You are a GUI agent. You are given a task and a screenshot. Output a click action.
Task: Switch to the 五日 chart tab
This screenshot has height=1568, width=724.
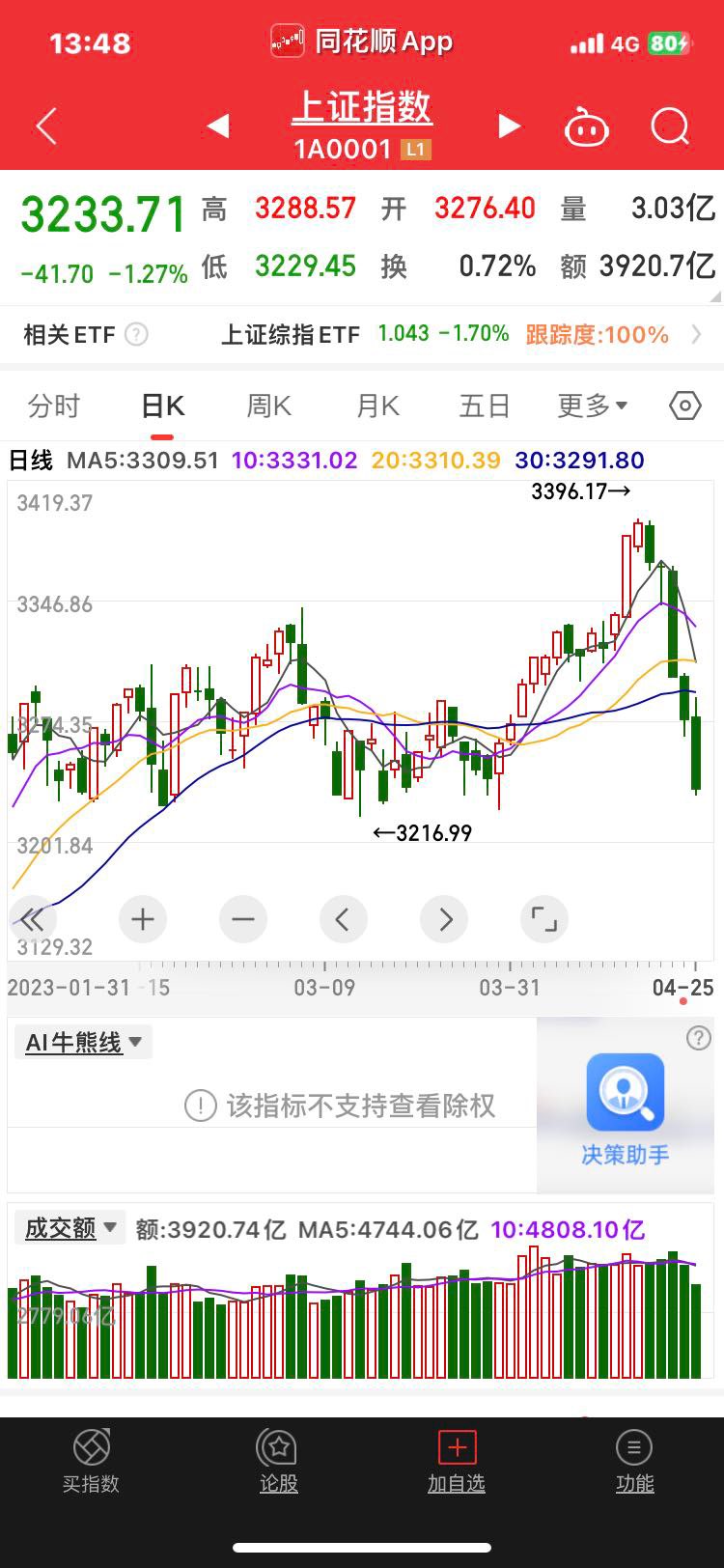click(x=484, y=406)
